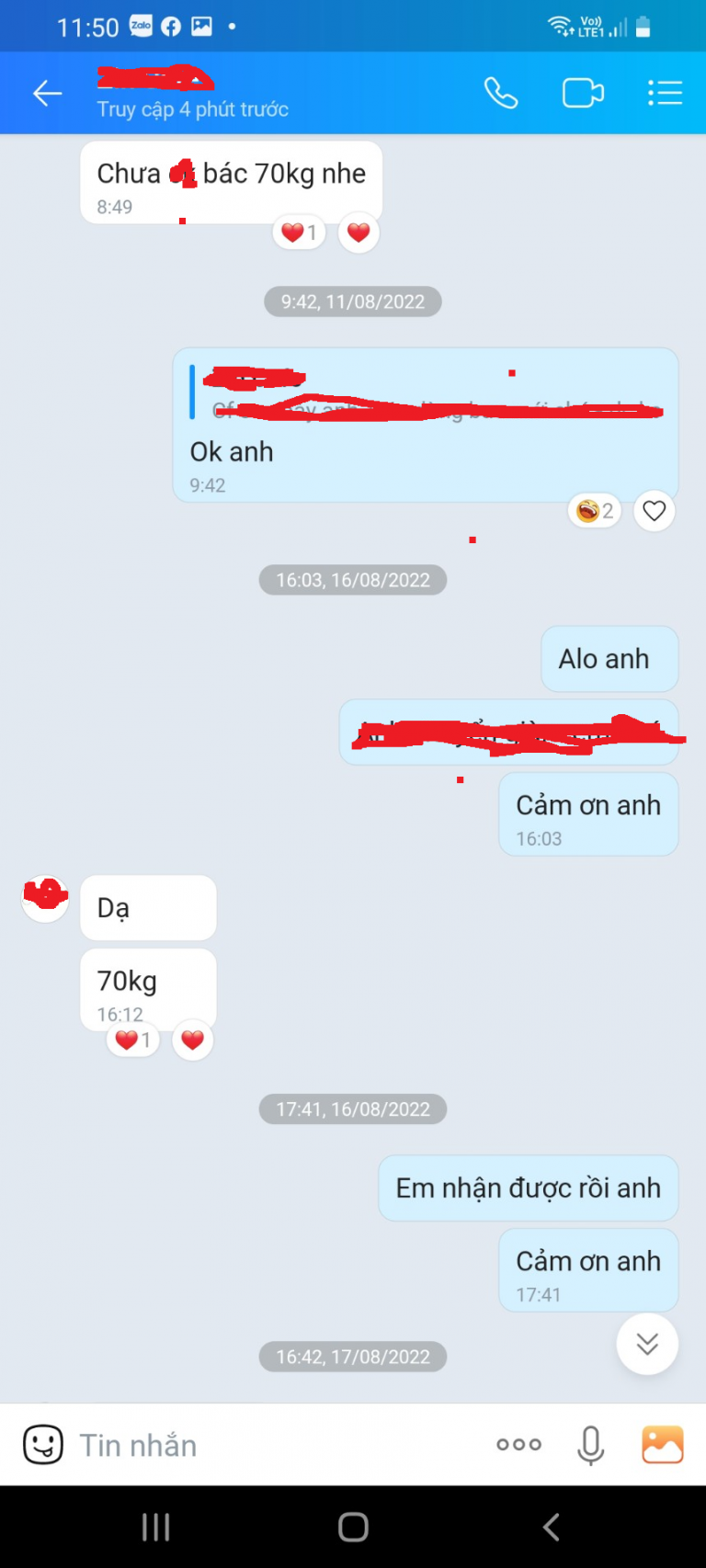Tap heart reaction on 70kg message

tap(192, 1040)
